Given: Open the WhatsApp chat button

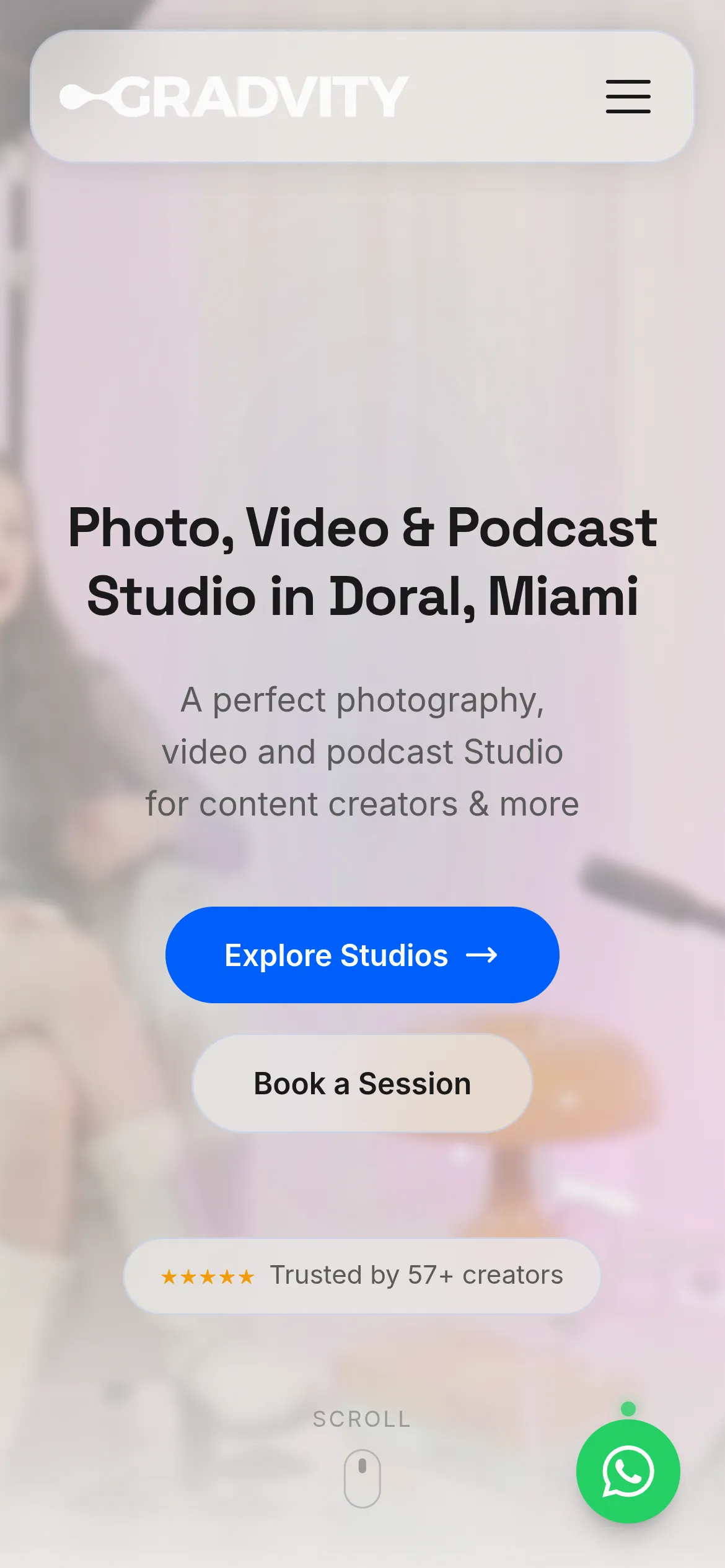Looking at the screenshot, I should pyautogui.click(x=628, y=1471).
